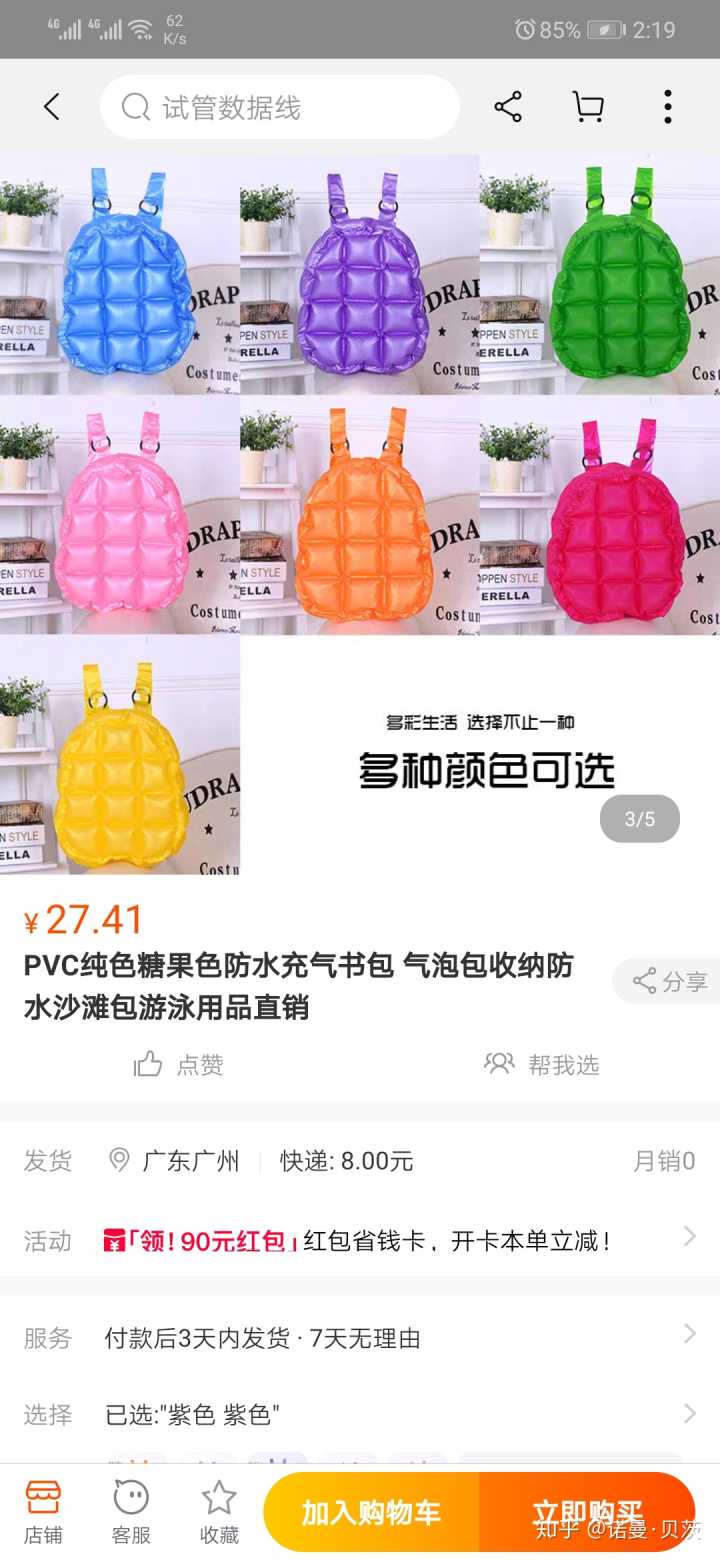Tap the search box 试管数据线
The image size is (720, 1560).
(x=280, y=107)
